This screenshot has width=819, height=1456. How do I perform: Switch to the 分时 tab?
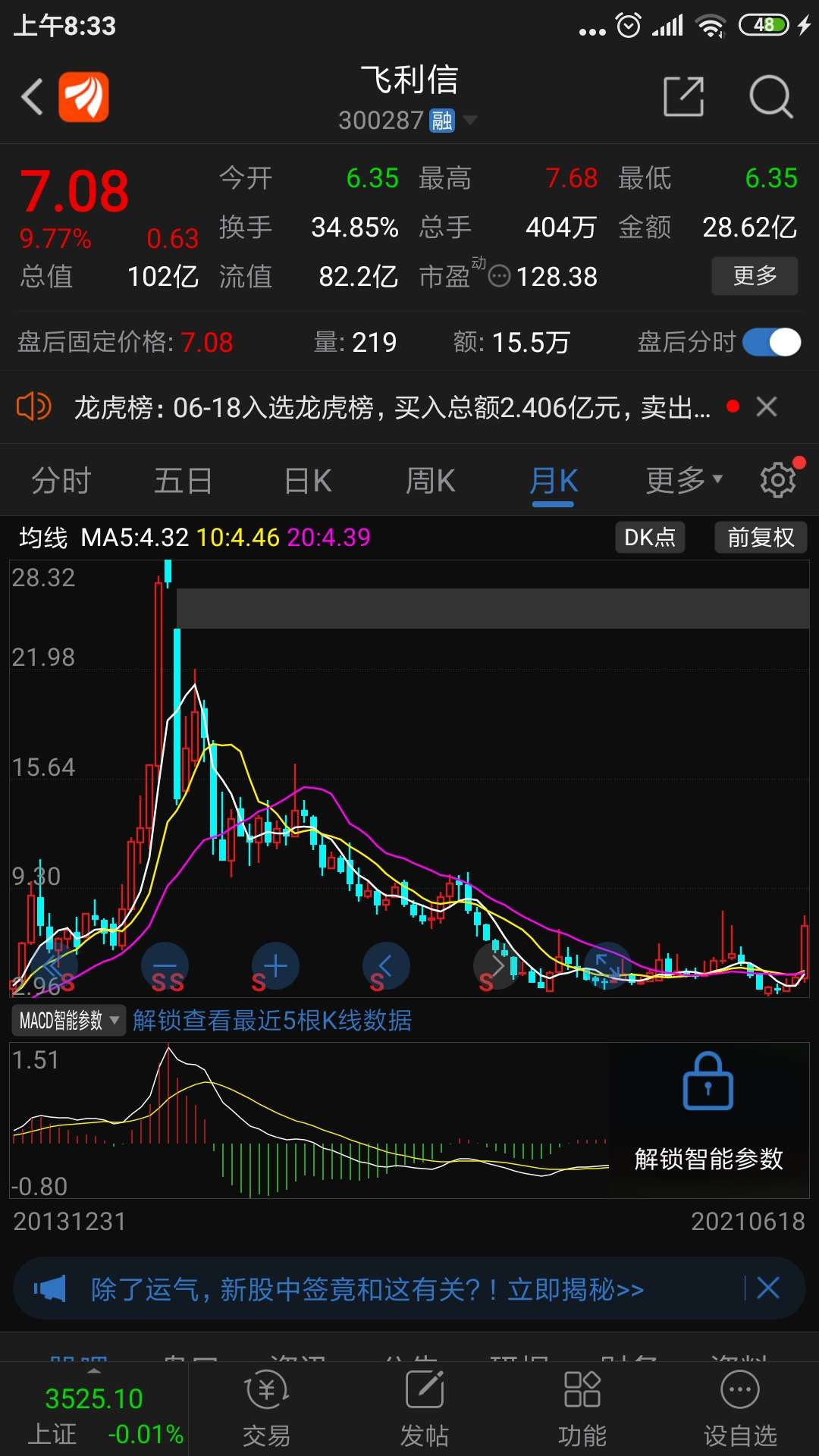61,479
